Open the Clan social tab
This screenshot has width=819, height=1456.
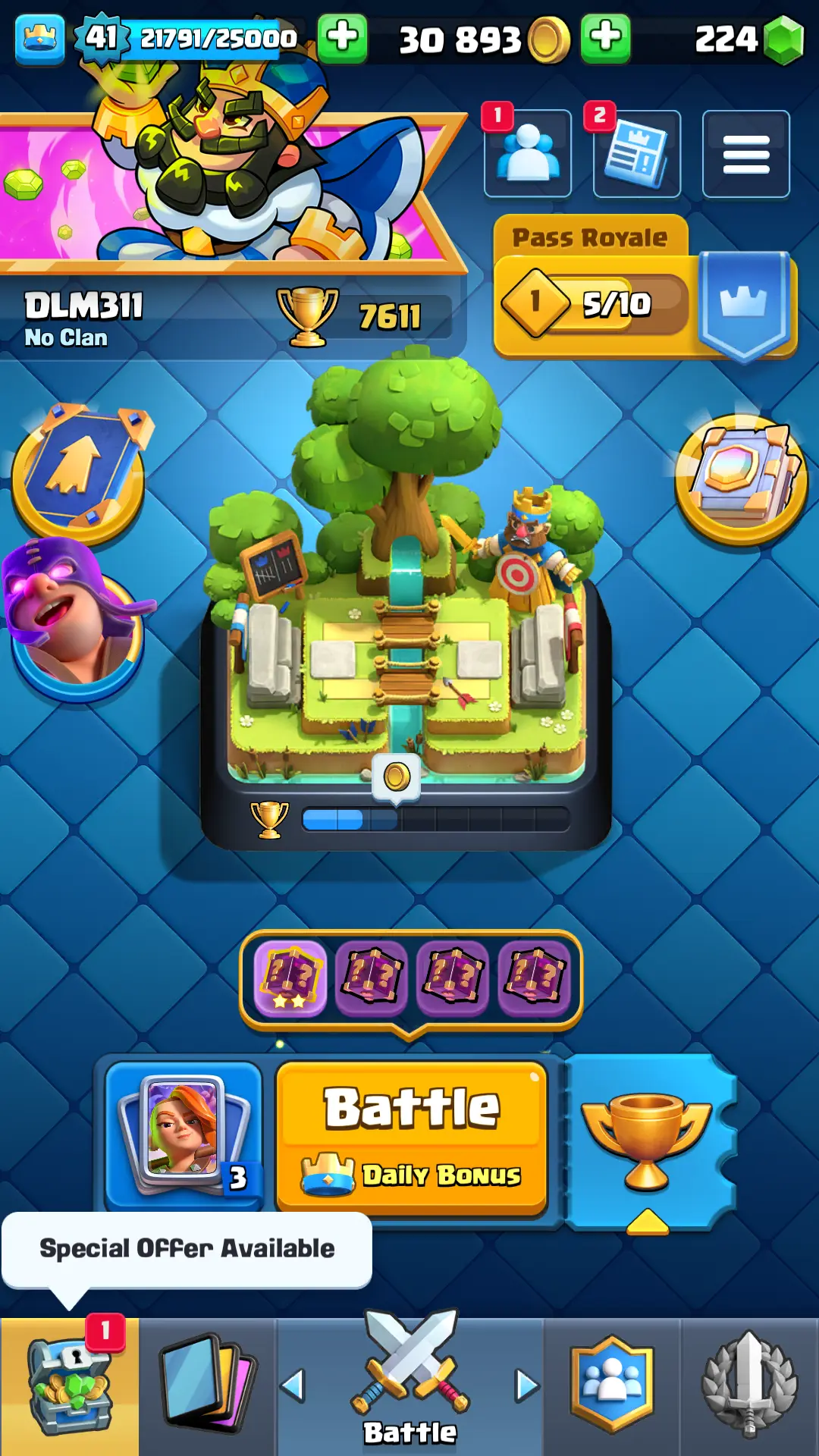(x=612, y=1386)
